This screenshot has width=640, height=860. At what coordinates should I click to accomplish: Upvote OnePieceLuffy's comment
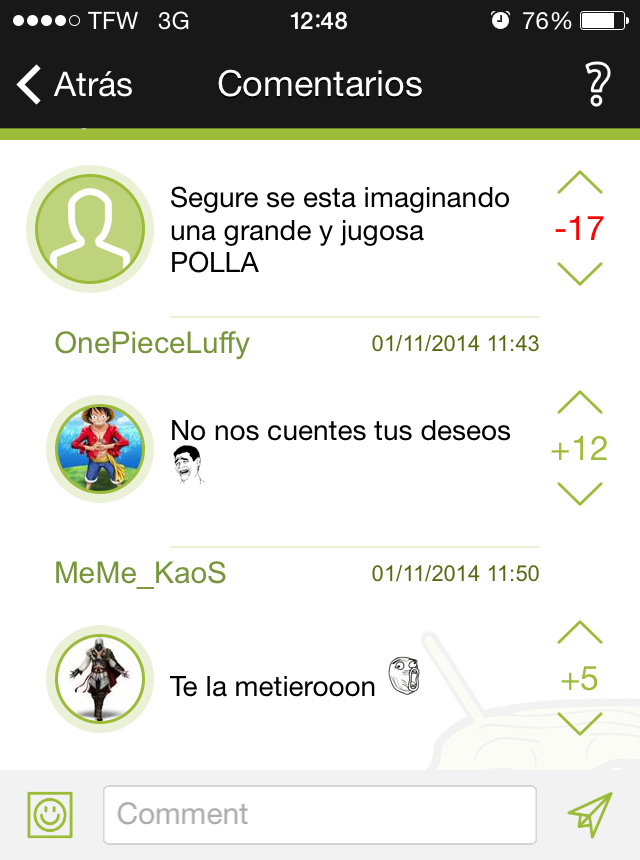pos(579,402)
